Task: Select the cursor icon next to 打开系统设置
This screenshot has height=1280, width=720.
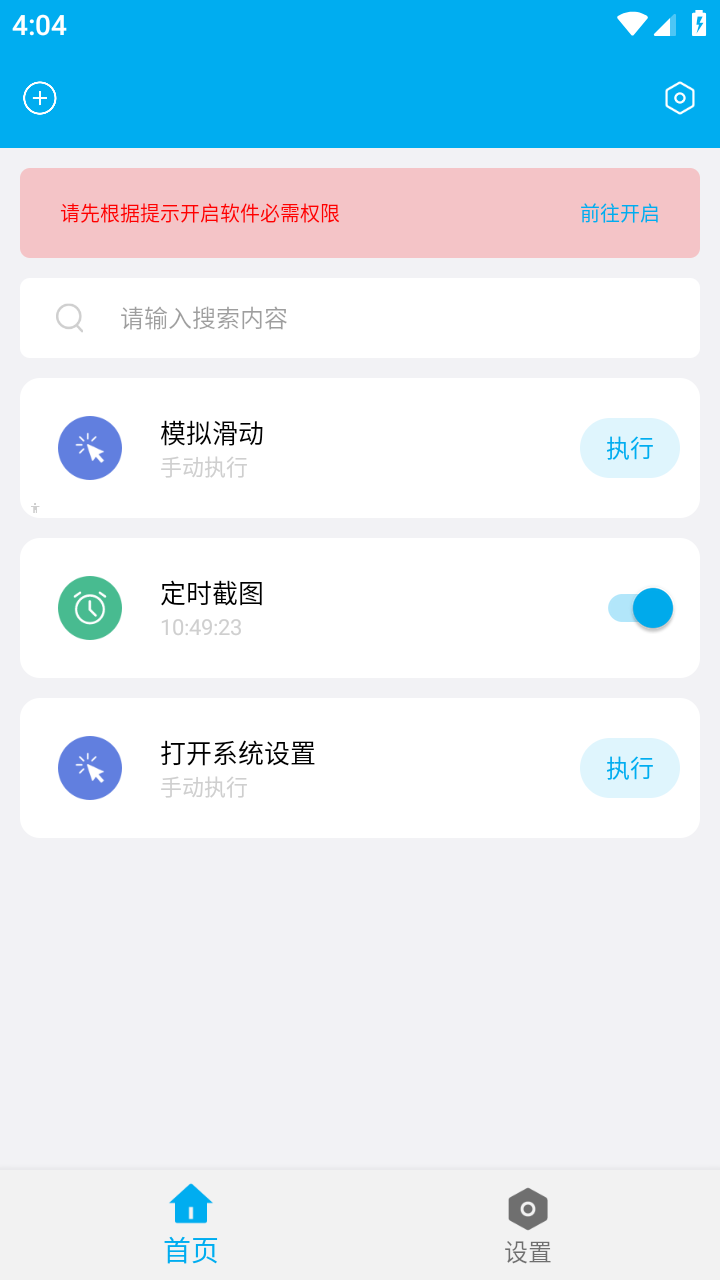Action: [90, 768]
